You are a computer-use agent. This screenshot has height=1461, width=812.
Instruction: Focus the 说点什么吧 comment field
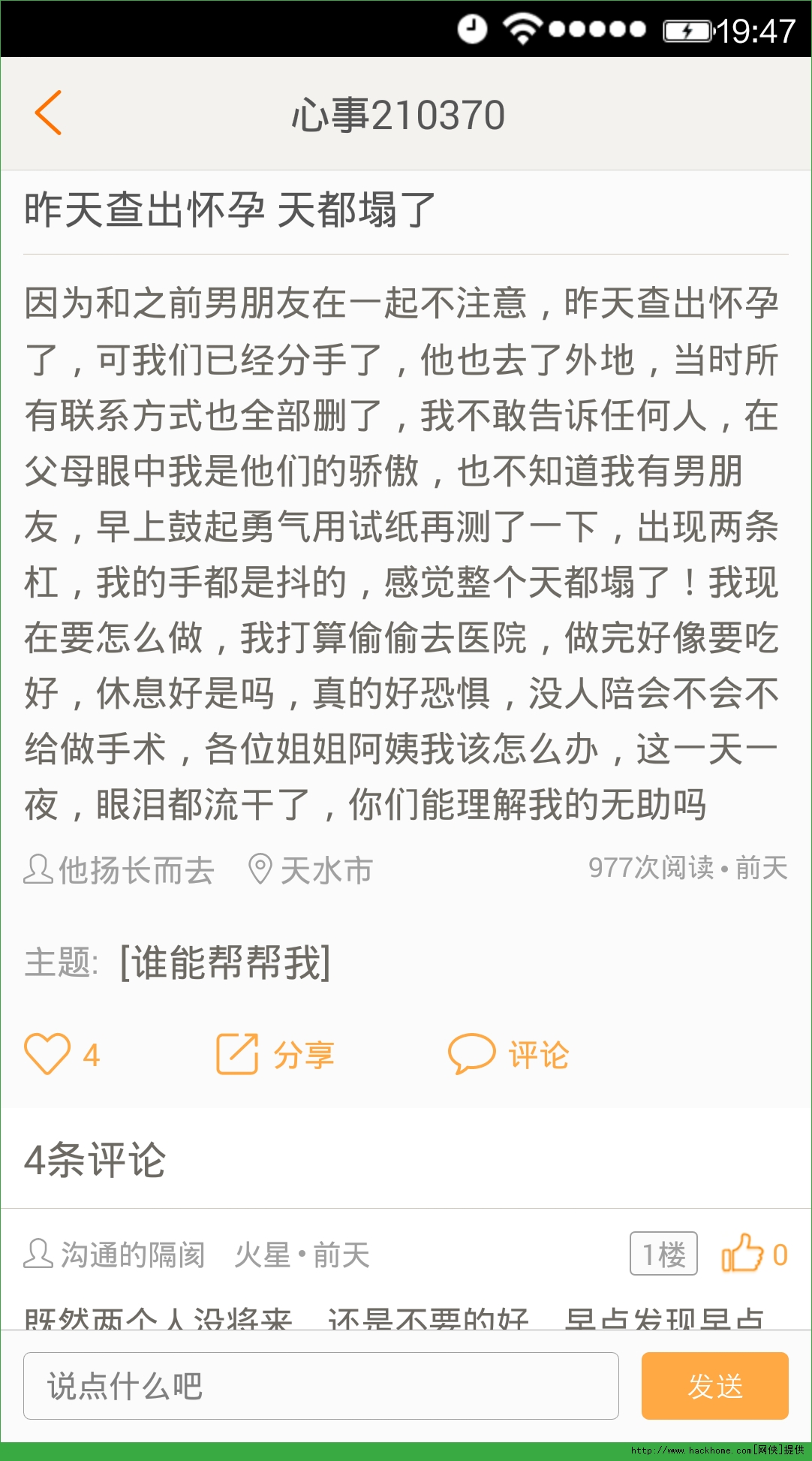pos(320,1386)
